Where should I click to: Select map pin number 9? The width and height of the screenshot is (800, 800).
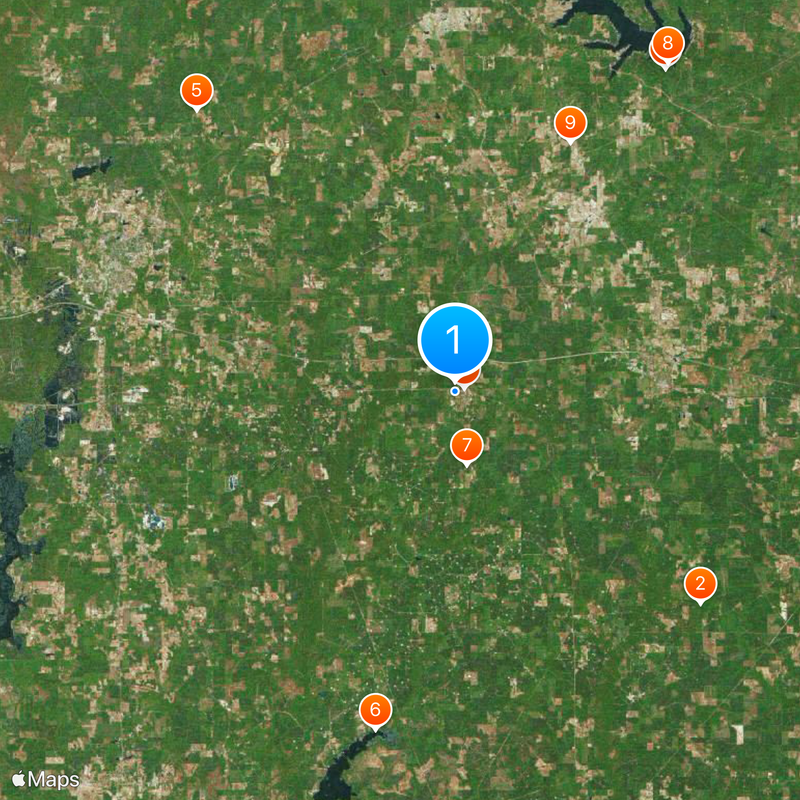(x=570, y=123)
